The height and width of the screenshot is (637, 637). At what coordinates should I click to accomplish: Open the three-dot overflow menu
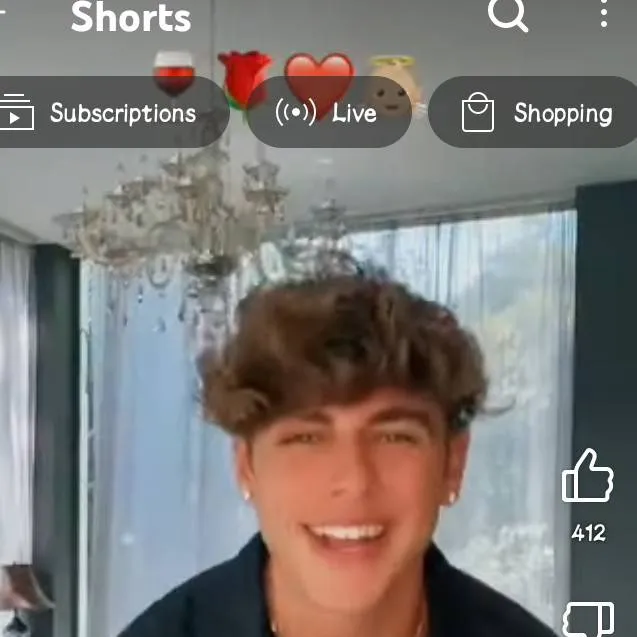pyautogui.click(x=604, y=14)
